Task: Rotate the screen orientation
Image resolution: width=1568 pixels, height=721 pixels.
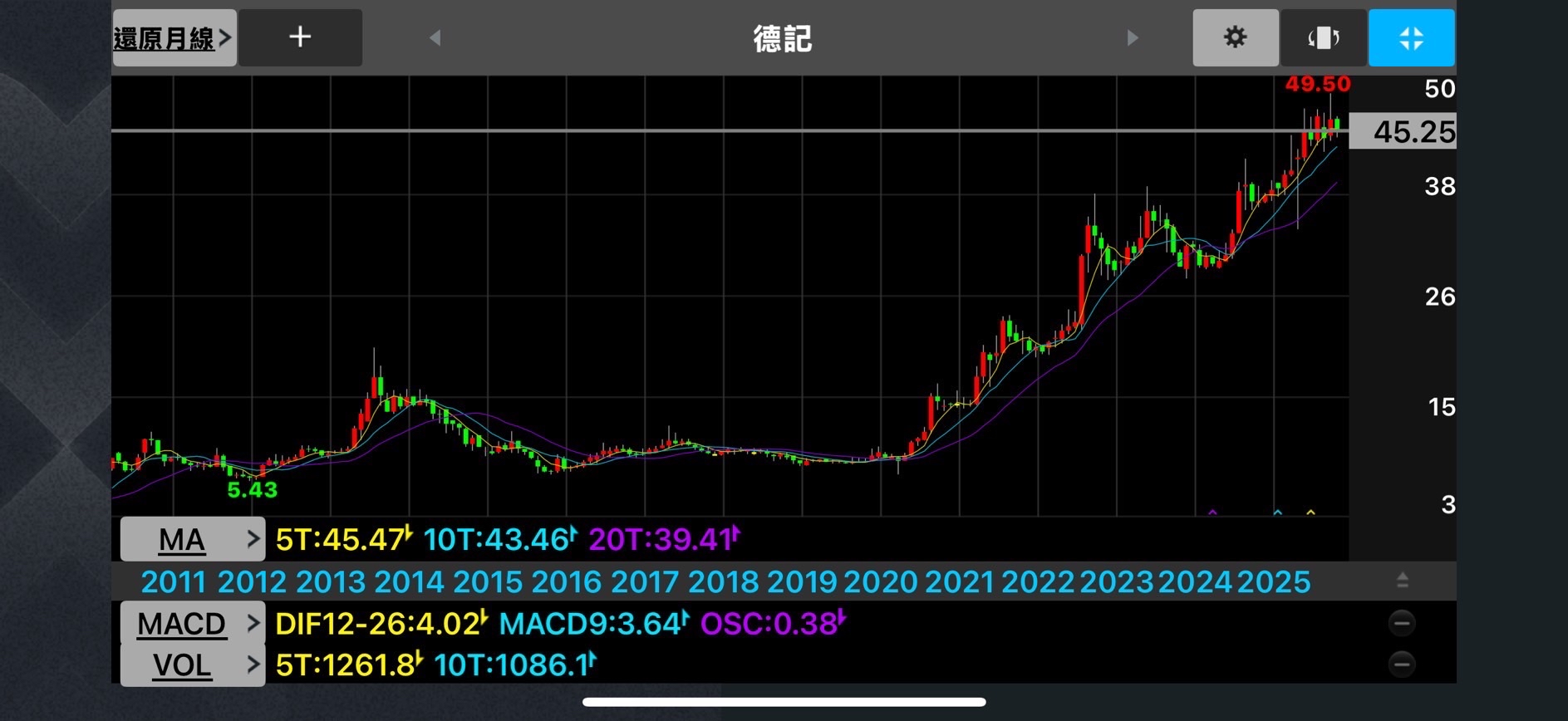Action: [x=1324, y=38]
